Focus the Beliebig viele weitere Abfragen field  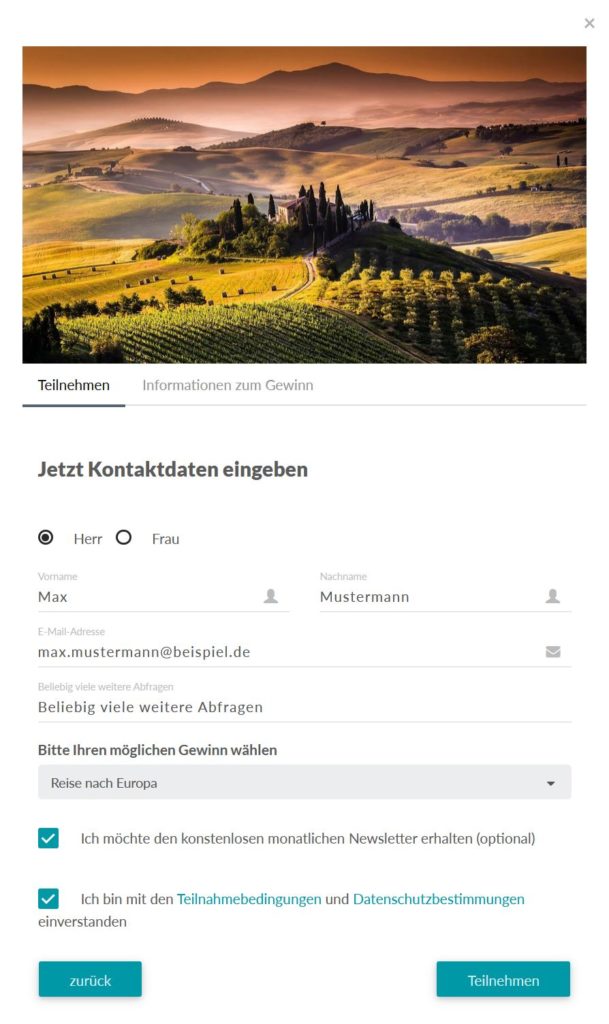(304, 707)
